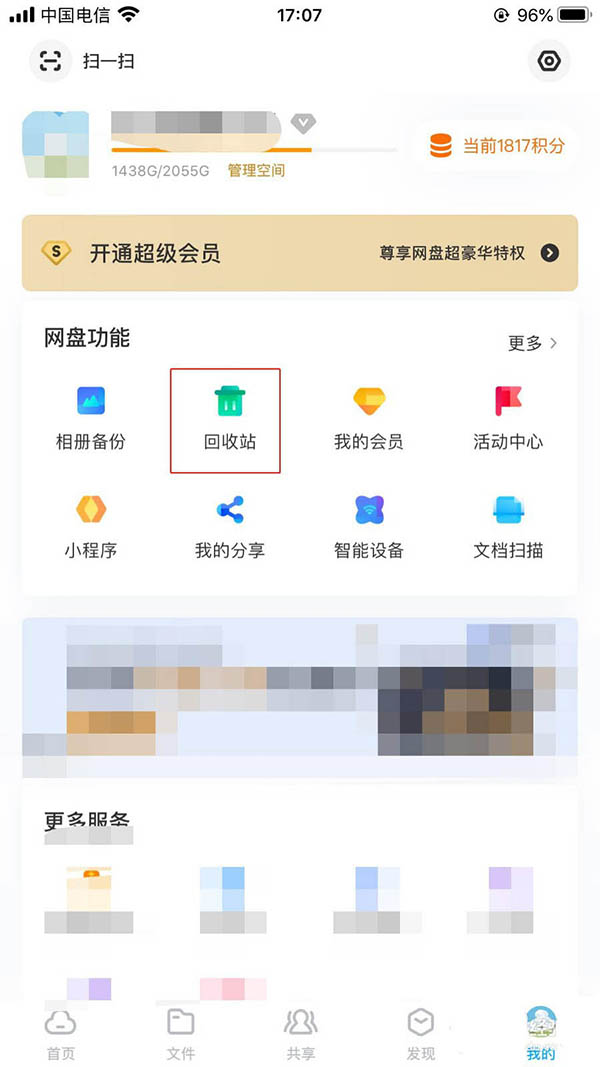This screenshot has width=600, height=1067.
Task: Open settings via the hexagon icon
Action: [549, 61]
